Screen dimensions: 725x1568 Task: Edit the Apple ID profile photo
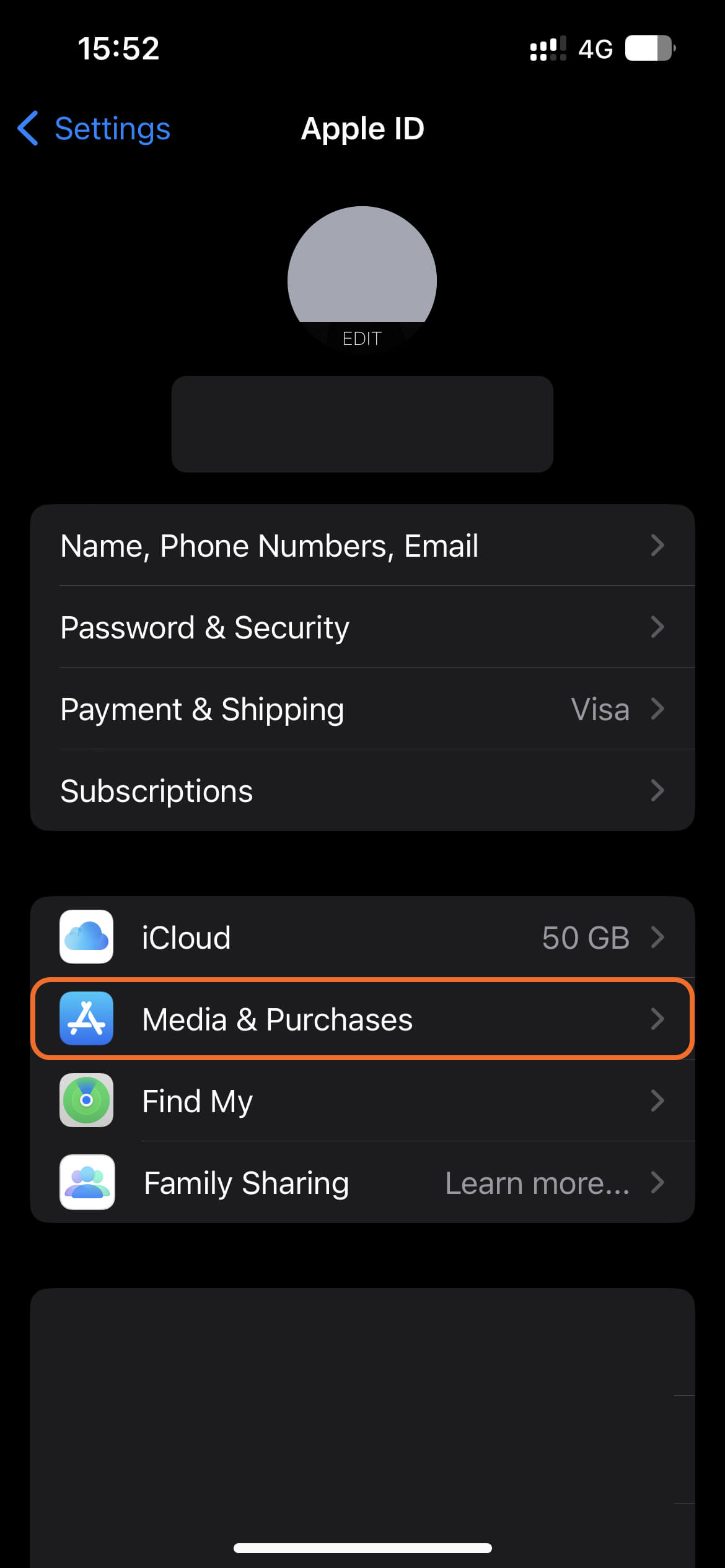(362, 338)
